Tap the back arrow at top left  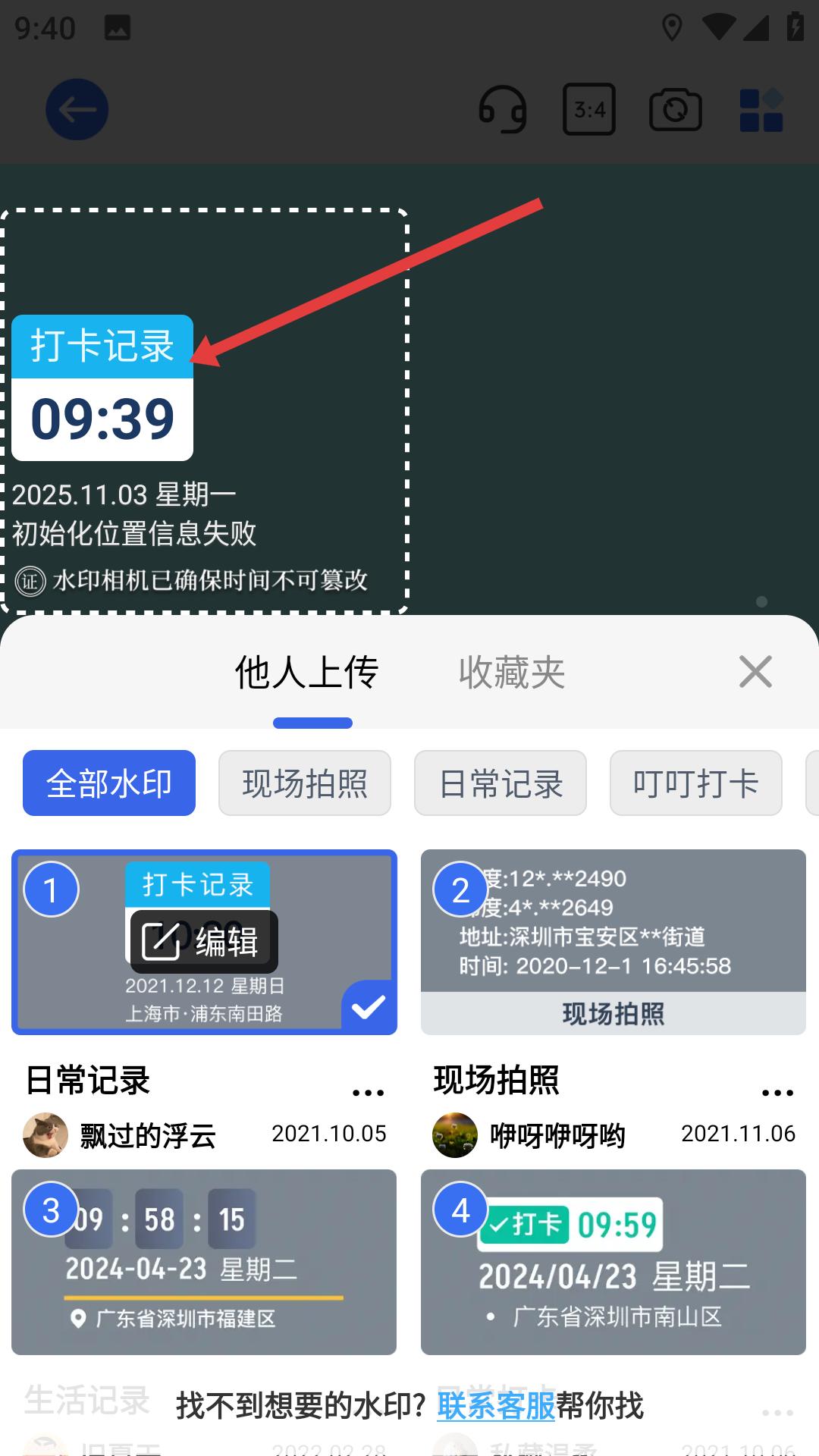click(x=76, y=108)
